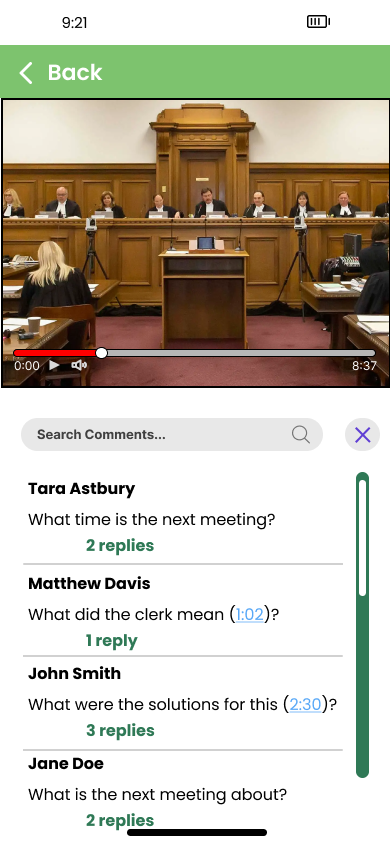Show the 1 reply to Matthew Davis
This screenshot has height=844, width=390.
tap(111, 641)
